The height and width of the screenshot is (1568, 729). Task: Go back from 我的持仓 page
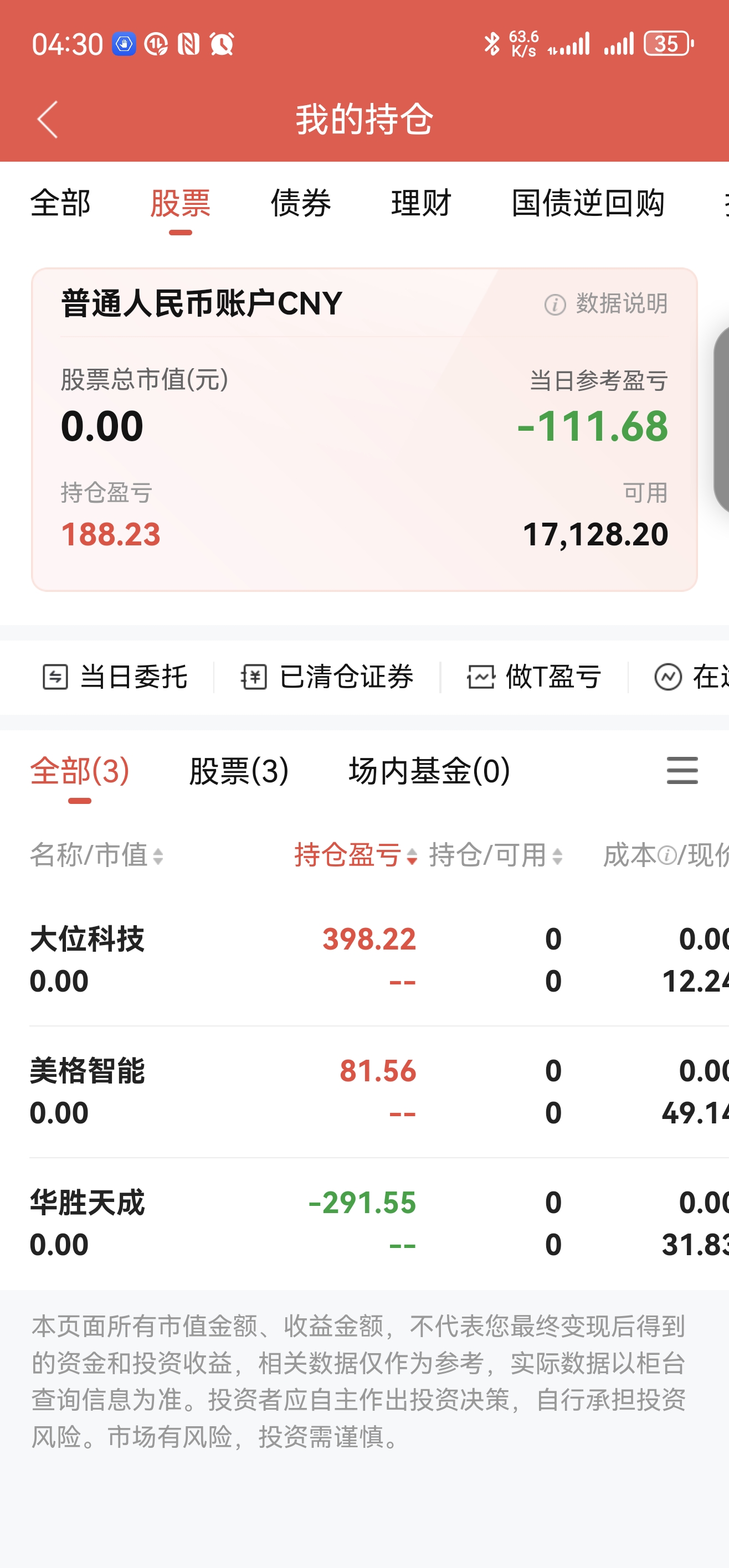coord(48,119)
